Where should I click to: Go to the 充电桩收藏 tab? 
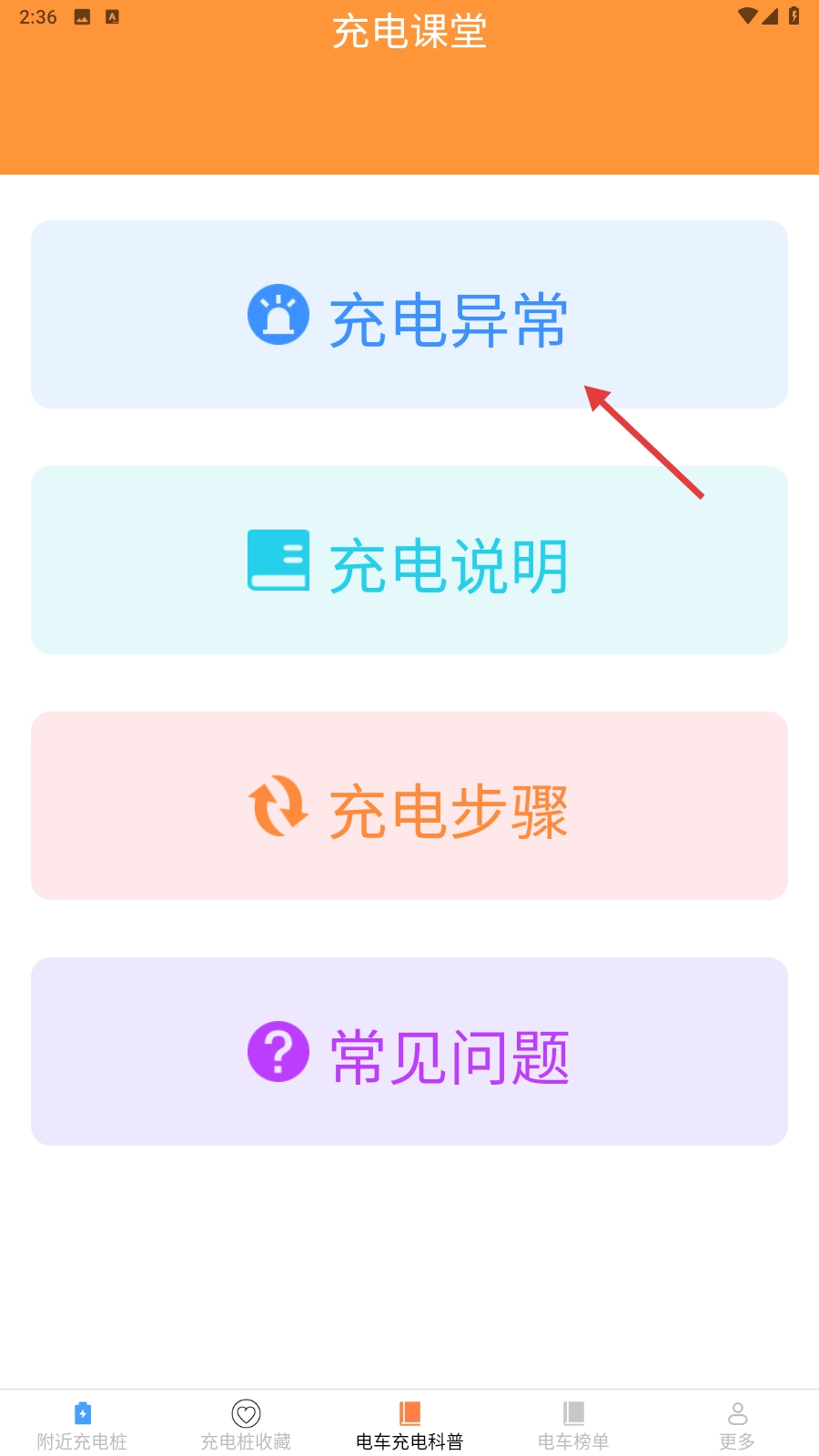pos(246,1425)
